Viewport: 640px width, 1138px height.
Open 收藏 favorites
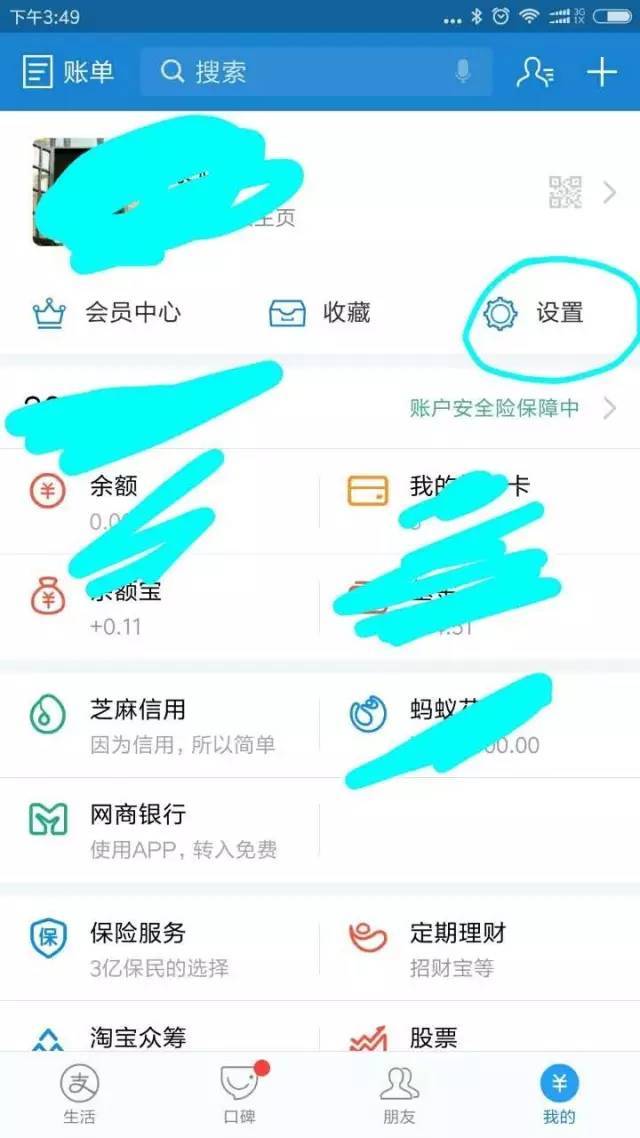(x=320, y=313)
